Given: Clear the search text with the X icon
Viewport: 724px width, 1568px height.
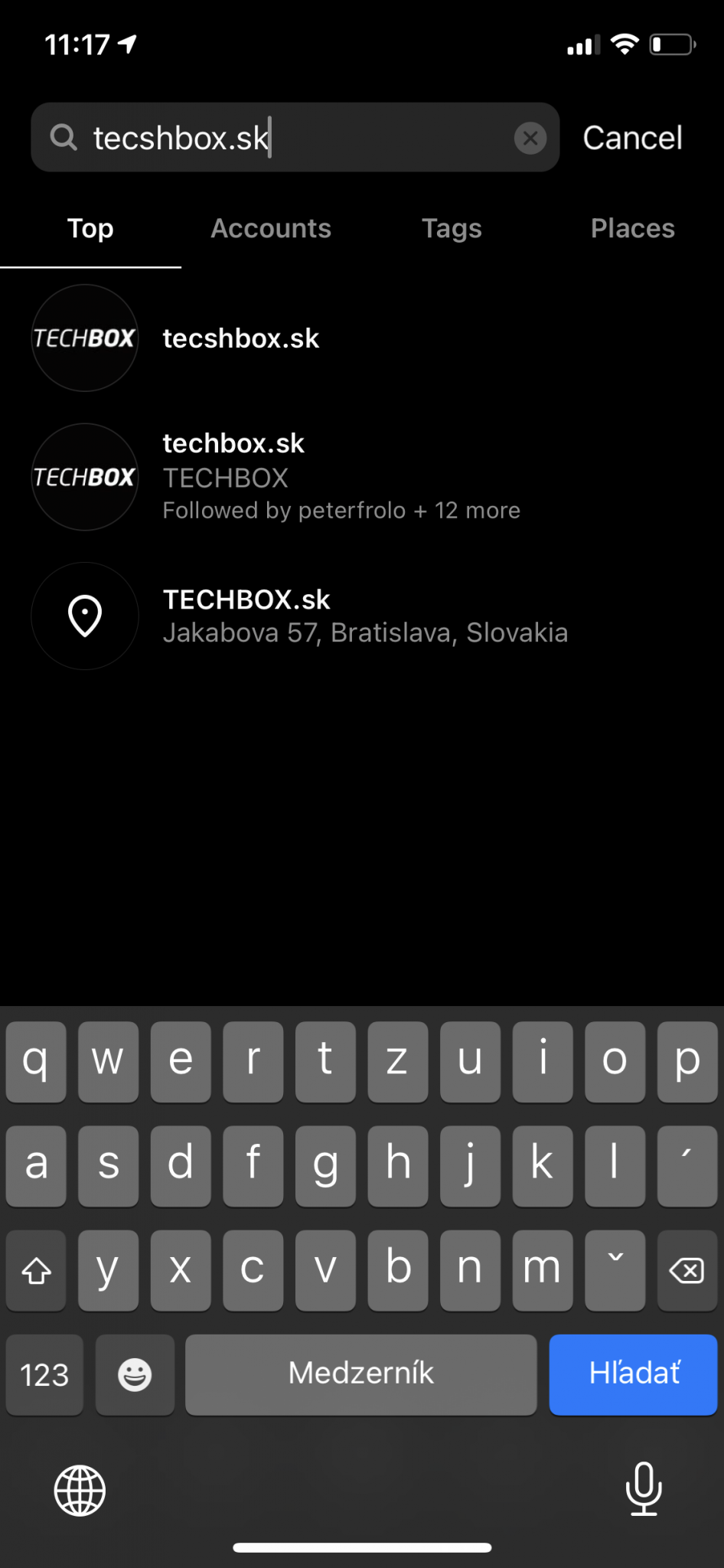Looking at the screenshot, I should [x=530, y=139].
